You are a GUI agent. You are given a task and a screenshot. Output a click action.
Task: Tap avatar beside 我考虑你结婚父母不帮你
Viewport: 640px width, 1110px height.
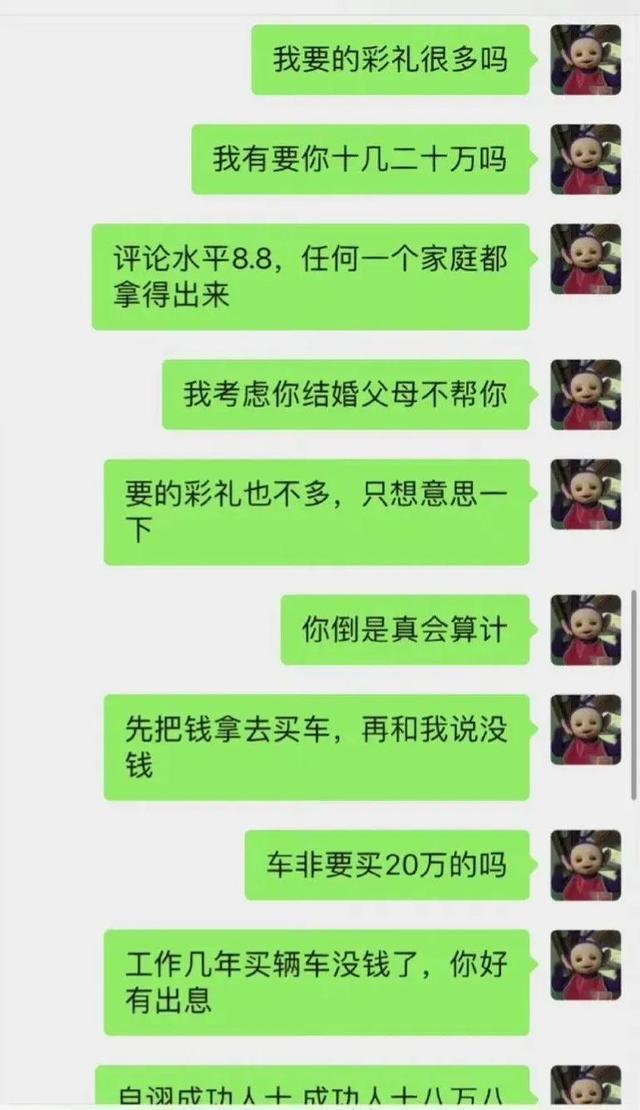[x=586, y=394]
